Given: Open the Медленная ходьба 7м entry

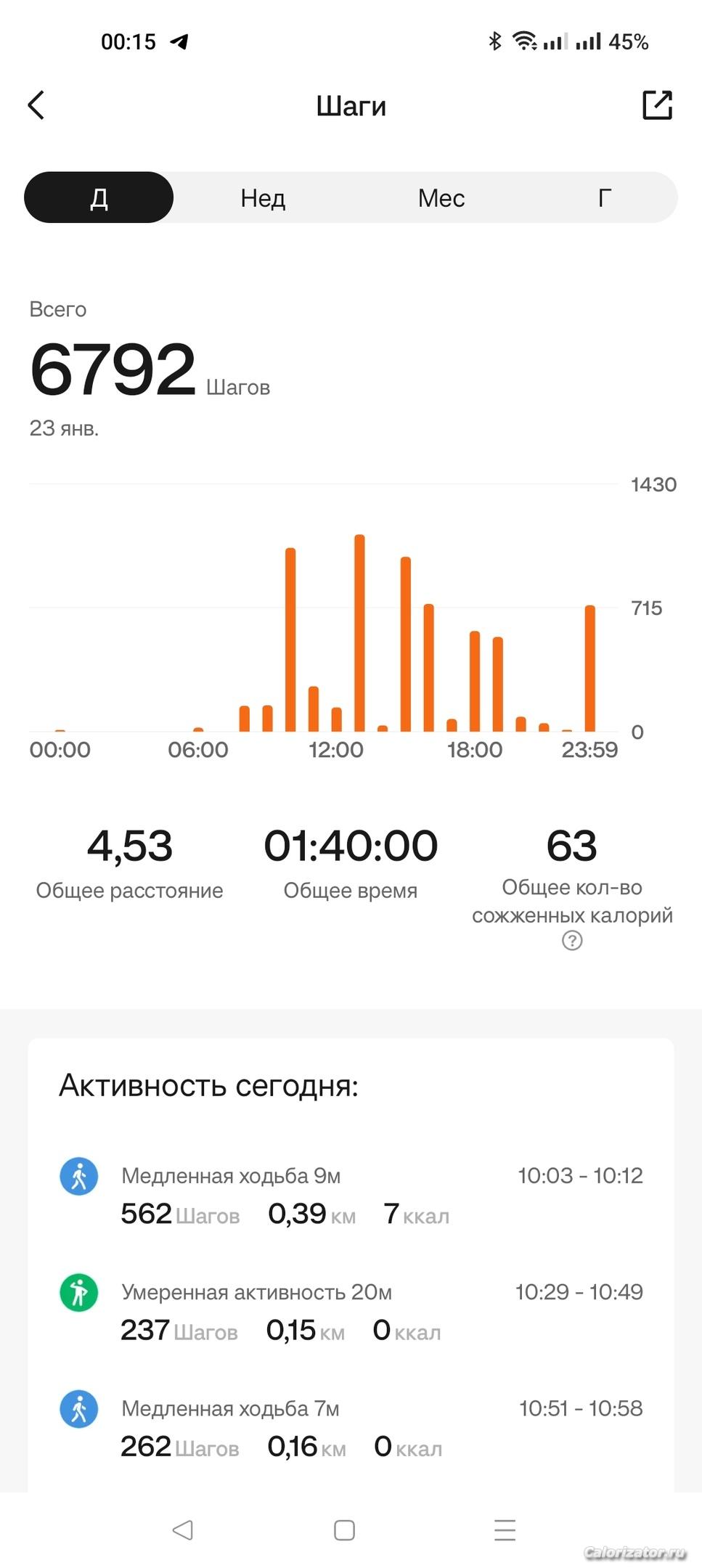Looking at the screenshot, I should point(351,1427).
